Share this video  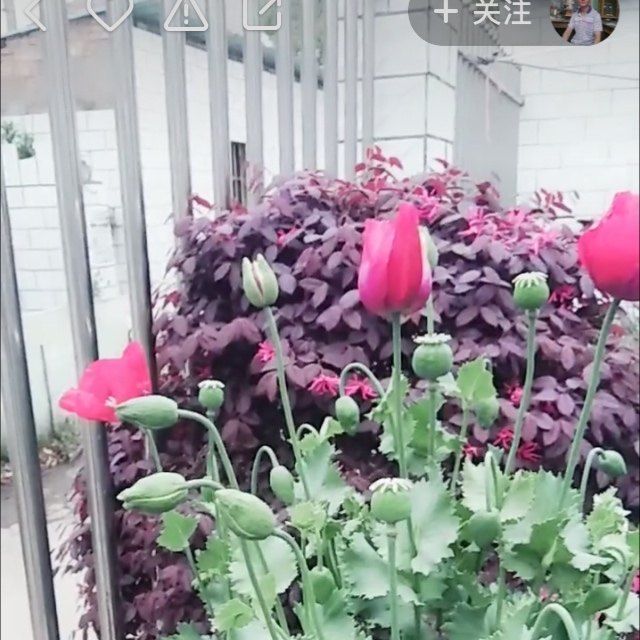262,12
